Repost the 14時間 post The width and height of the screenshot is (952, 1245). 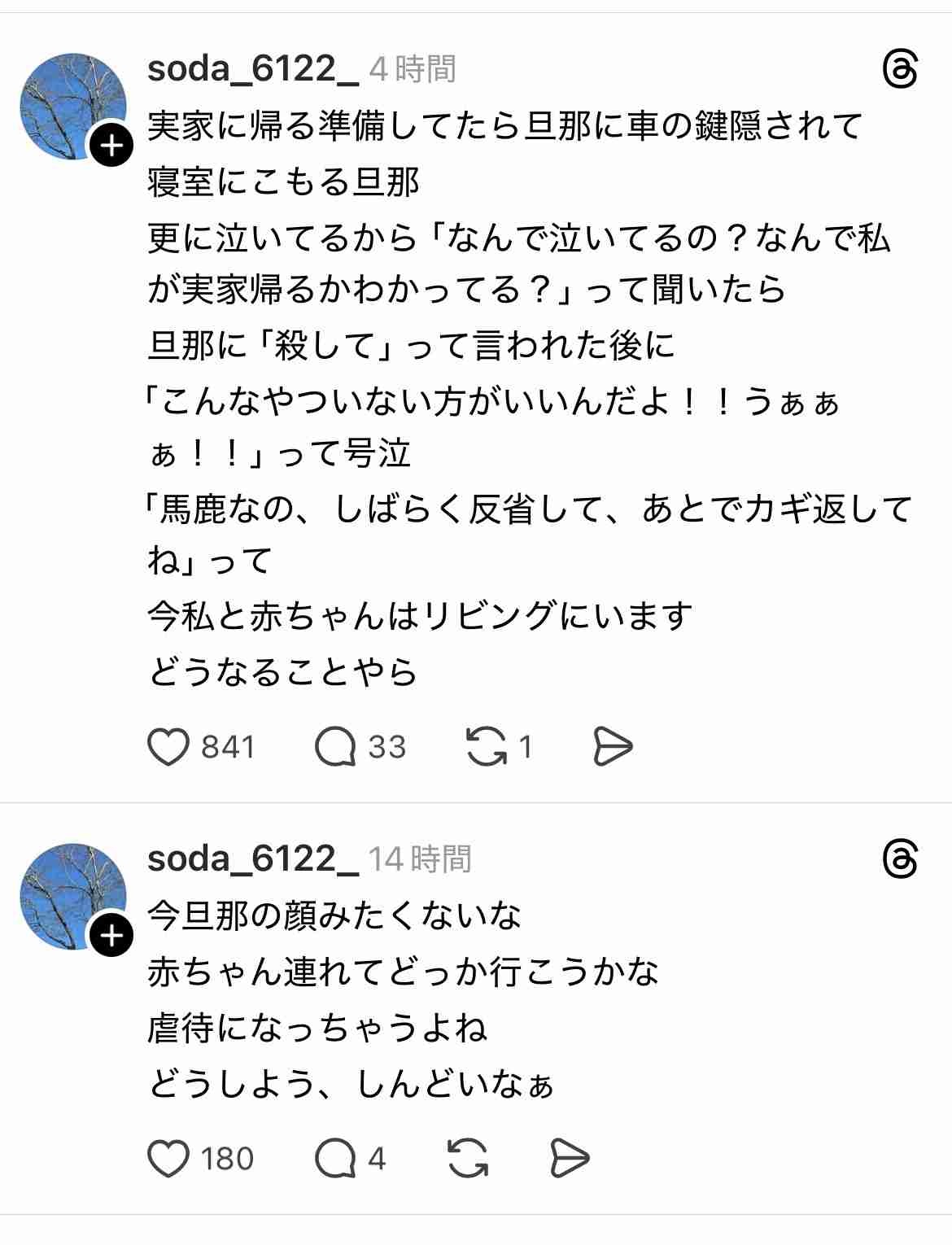[x=468, y=1158]
